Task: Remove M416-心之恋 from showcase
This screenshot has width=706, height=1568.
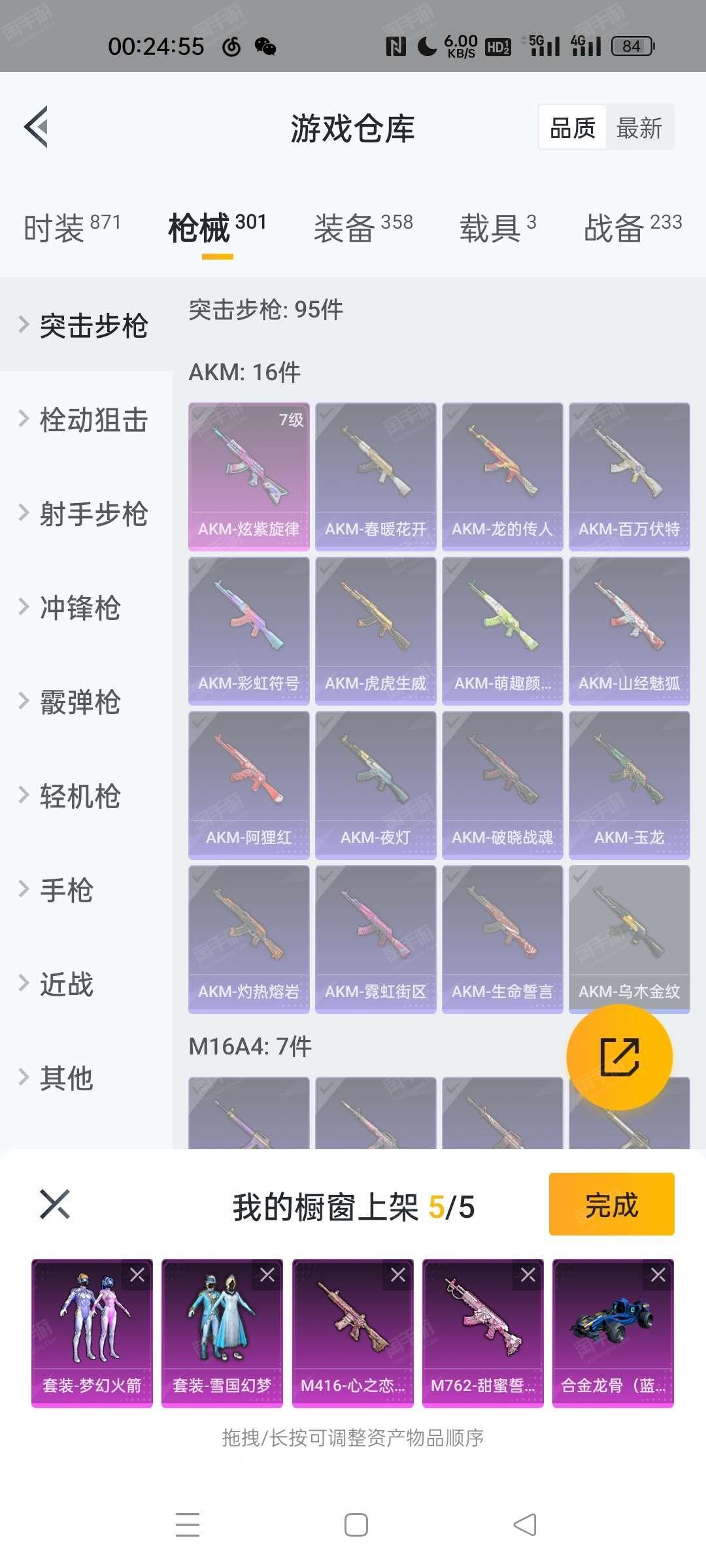Action: tap(398, 1275)
